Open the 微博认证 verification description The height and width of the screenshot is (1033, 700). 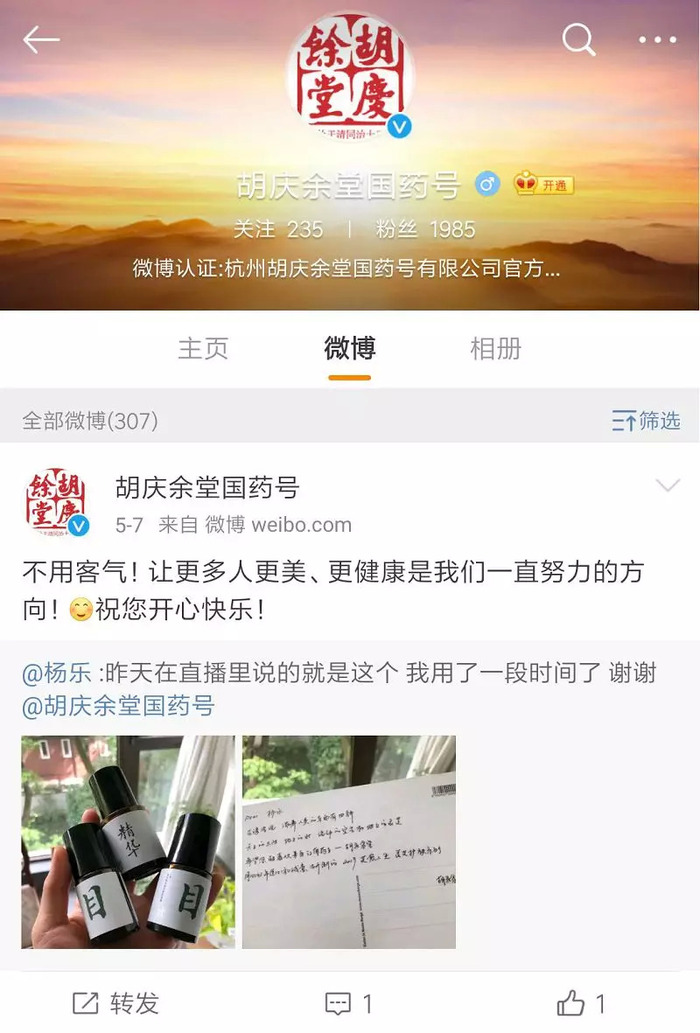[x=346, y=269]
